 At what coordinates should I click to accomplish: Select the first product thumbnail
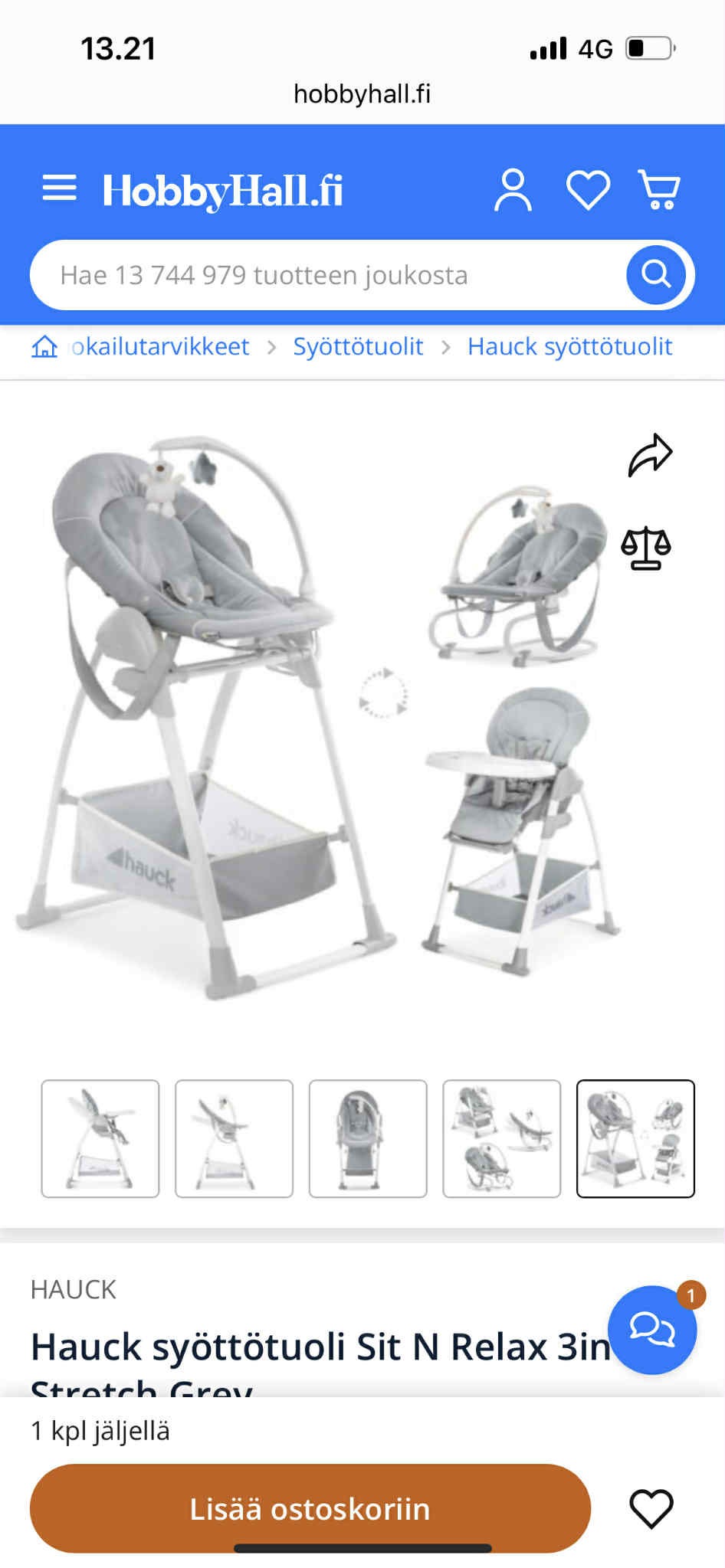click(x=100, y=1138)
